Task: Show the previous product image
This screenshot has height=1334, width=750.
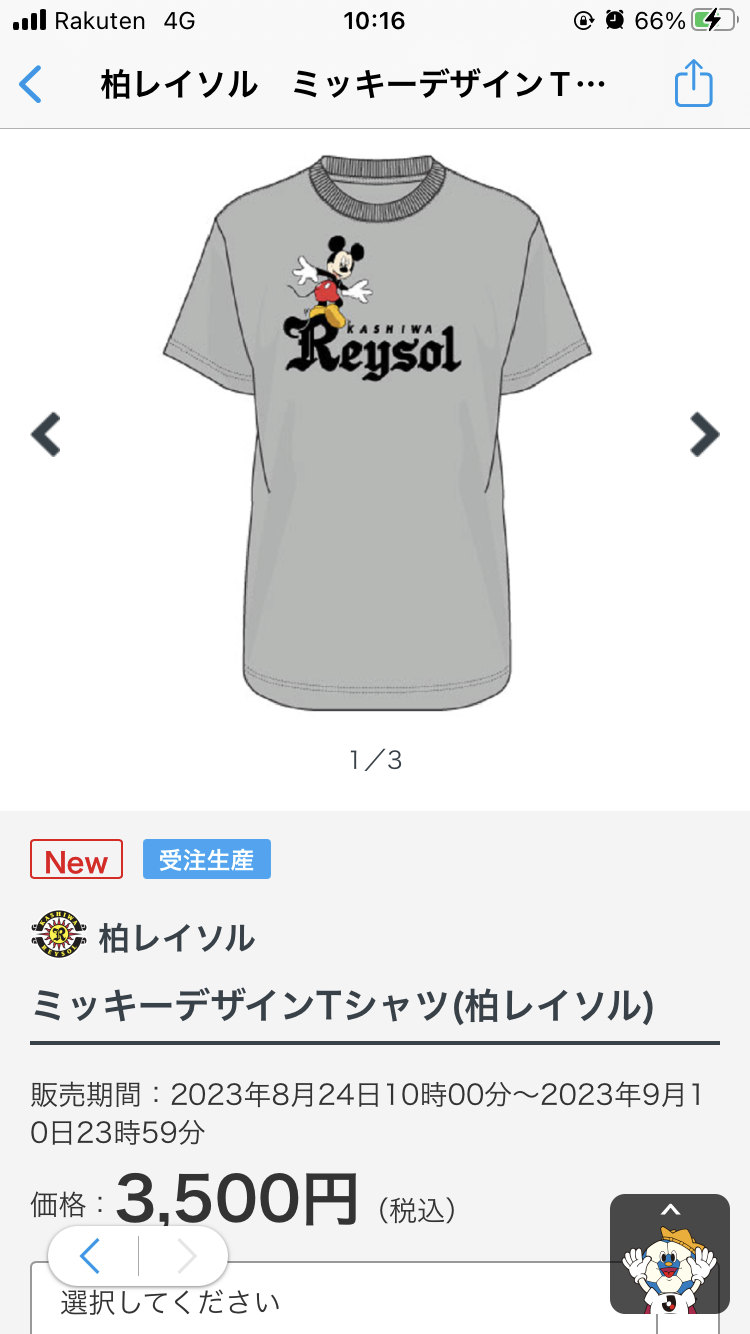Action: tap(46, 434)
